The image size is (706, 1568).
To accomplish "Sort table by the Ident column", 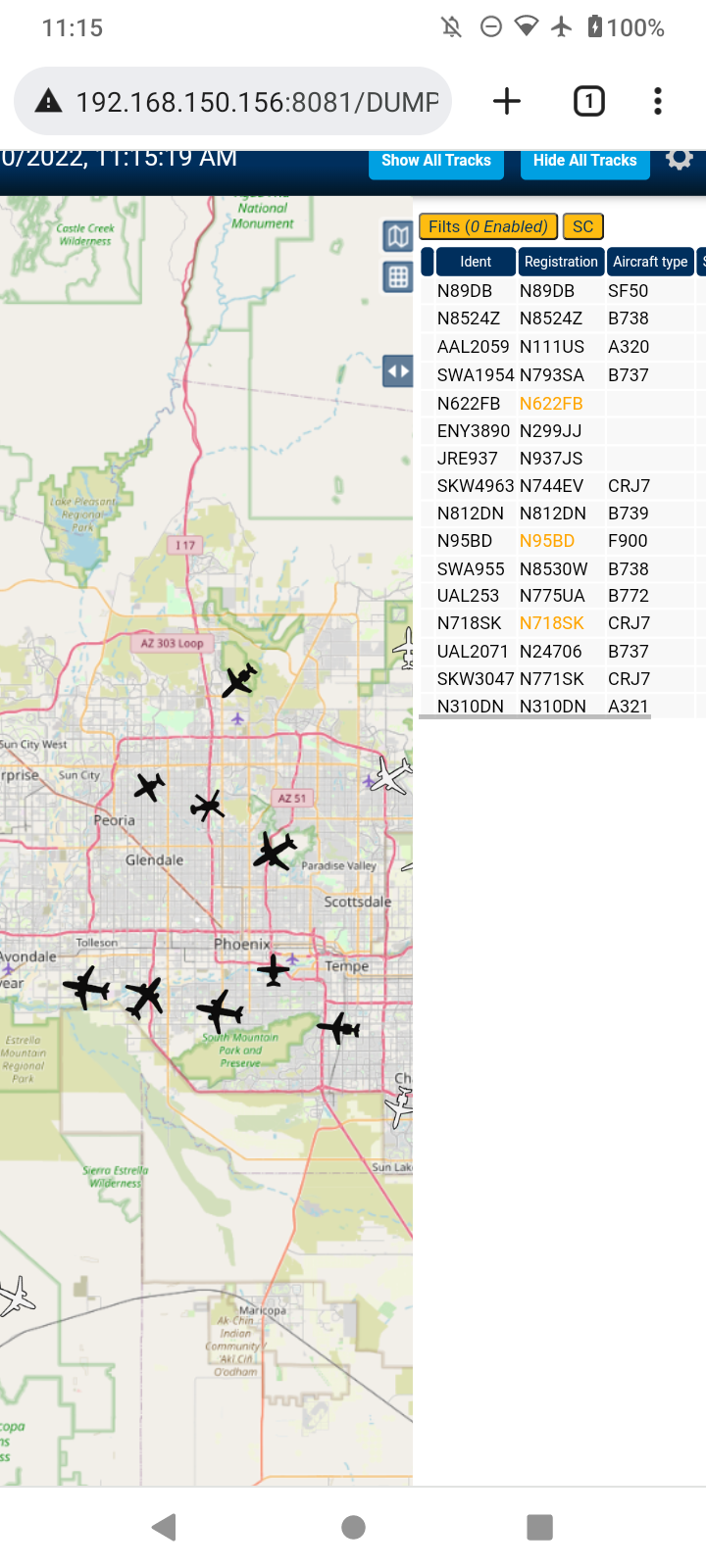I will tap(476, 262).
